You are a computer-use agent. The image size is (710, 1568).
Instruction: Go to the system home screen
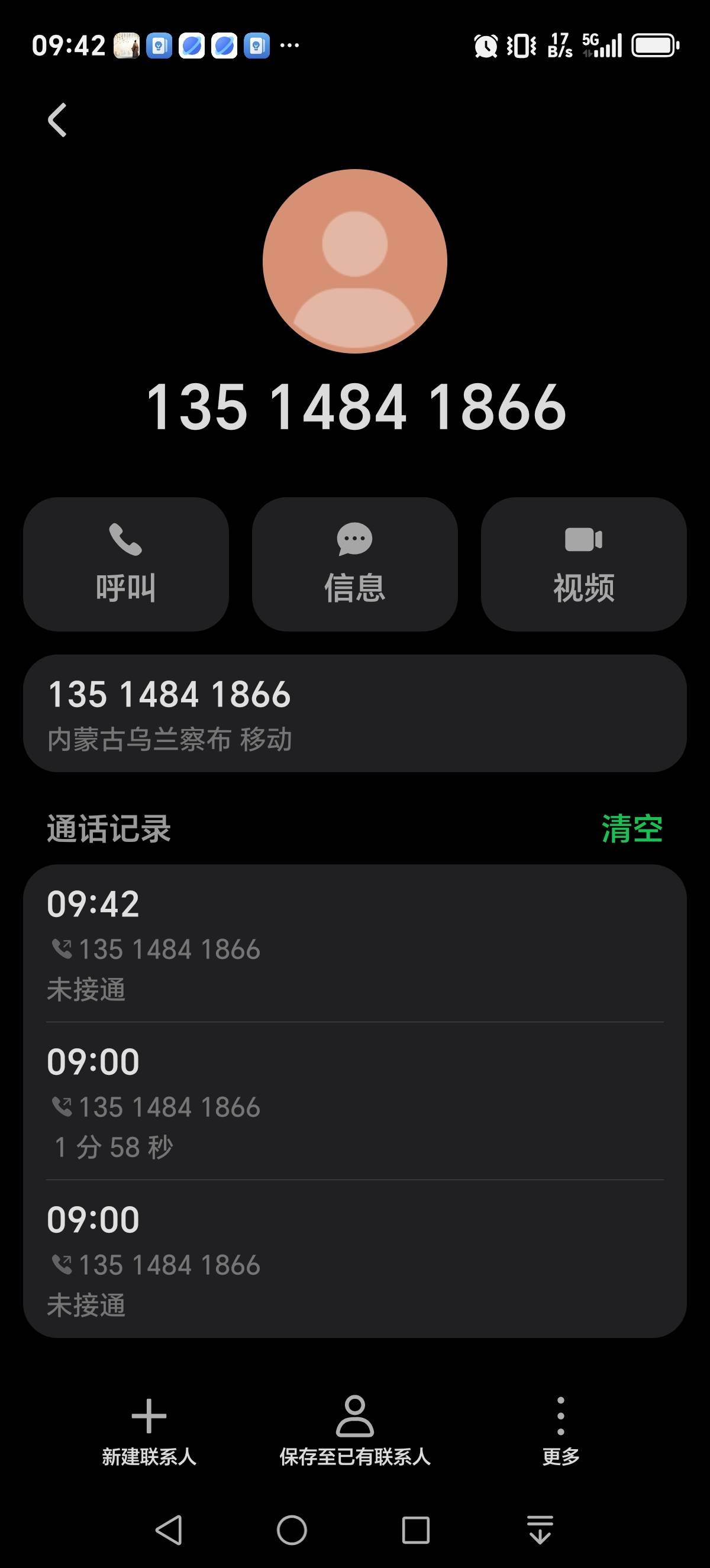click(292, 1530)
